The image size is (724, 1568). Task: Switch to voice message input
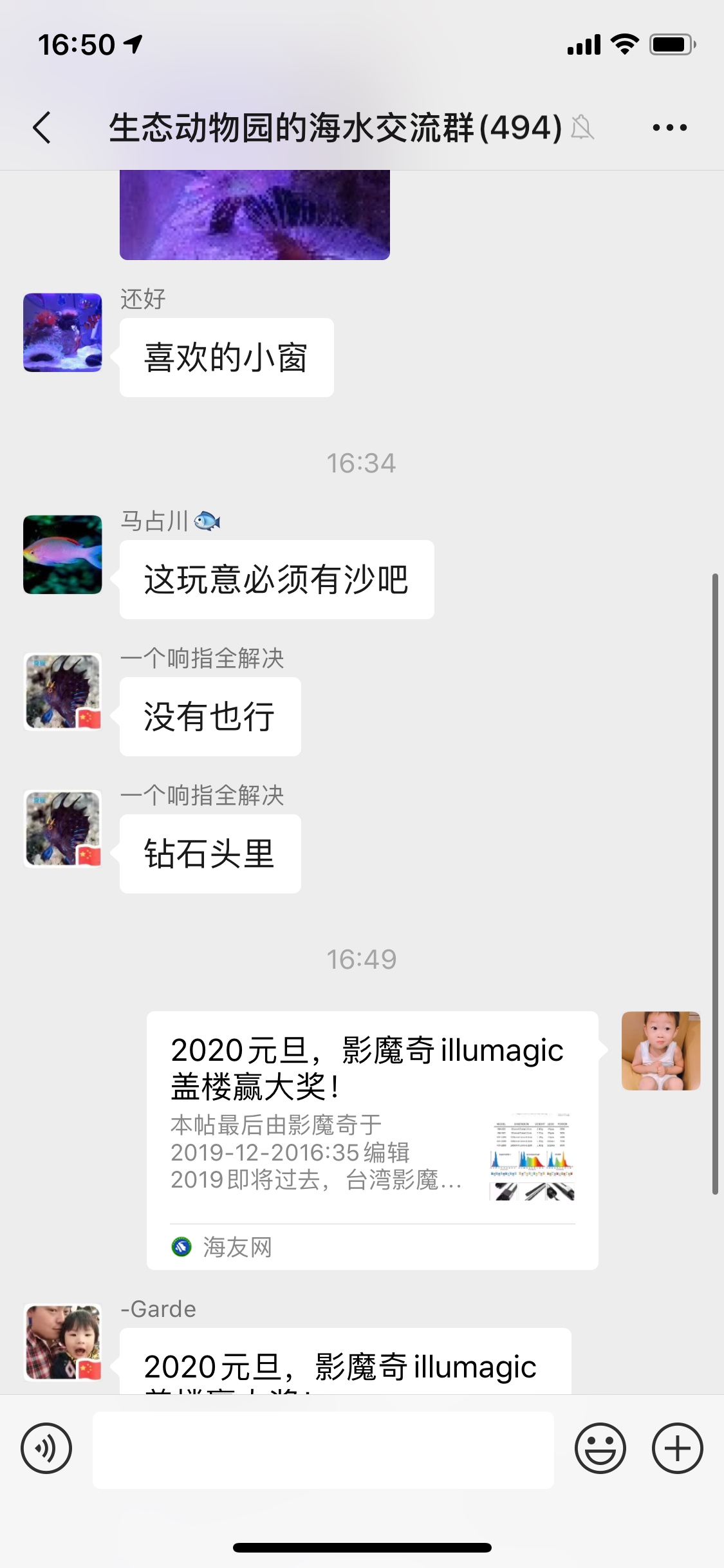pos(46,1448)
